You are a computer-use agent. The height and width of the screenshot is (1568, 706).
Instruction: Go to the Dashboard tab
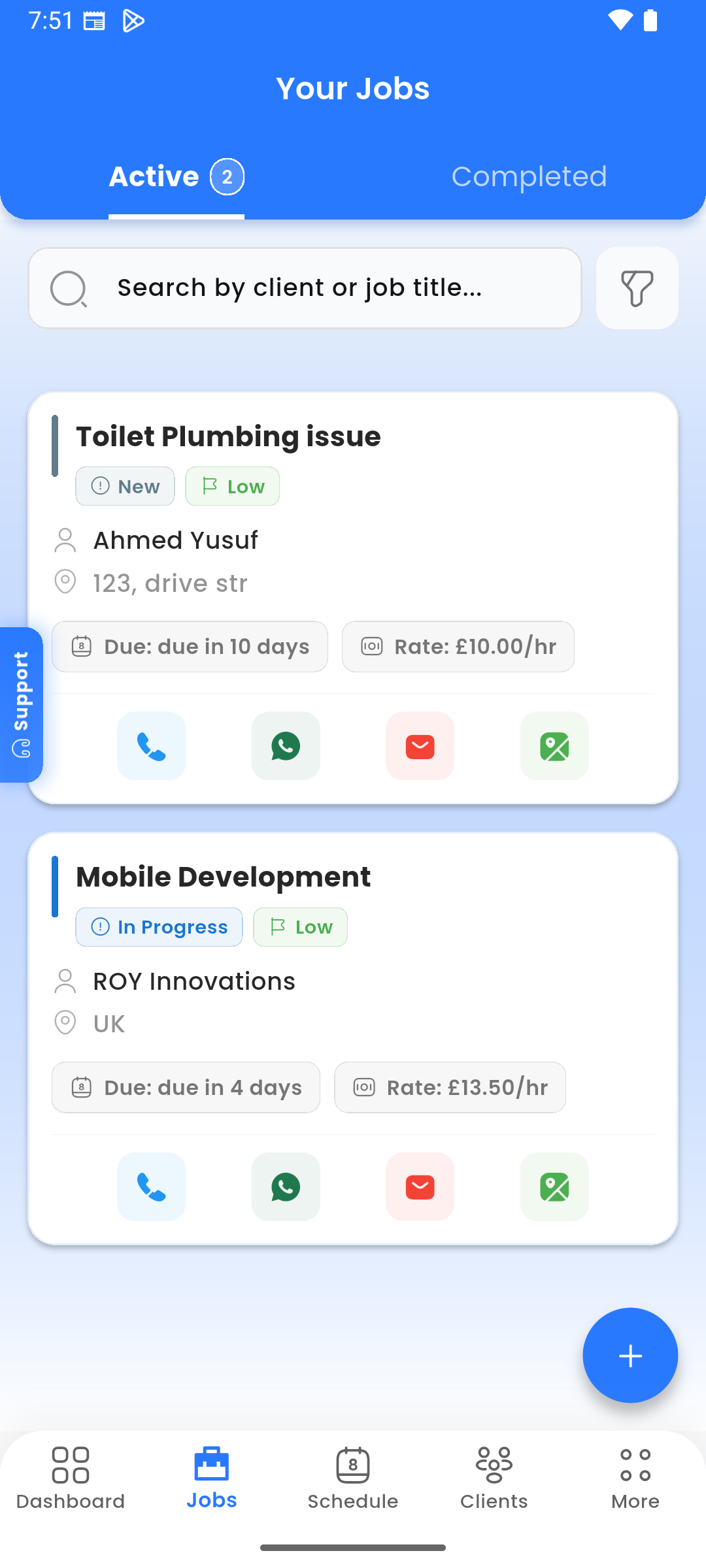click(71, 1478)
